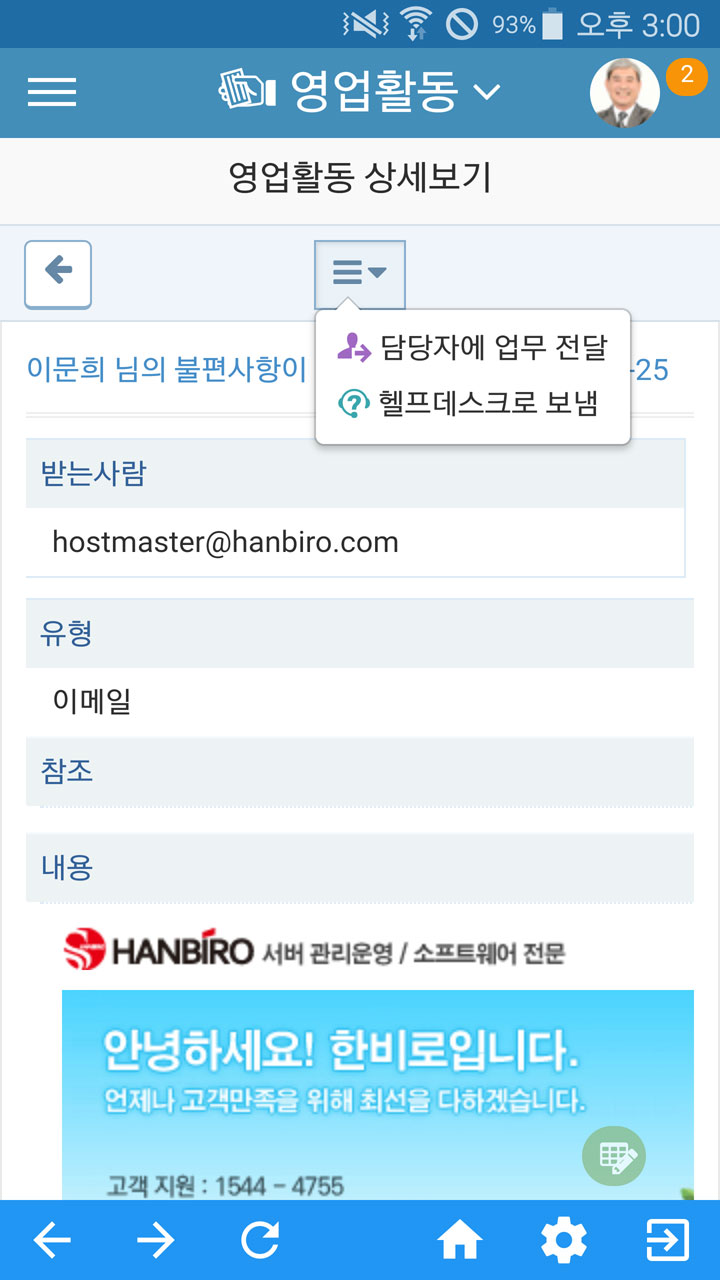The image size is (720, 1280).
Task: Open settings gear in bottom bar
Action: coord(564,1241)
